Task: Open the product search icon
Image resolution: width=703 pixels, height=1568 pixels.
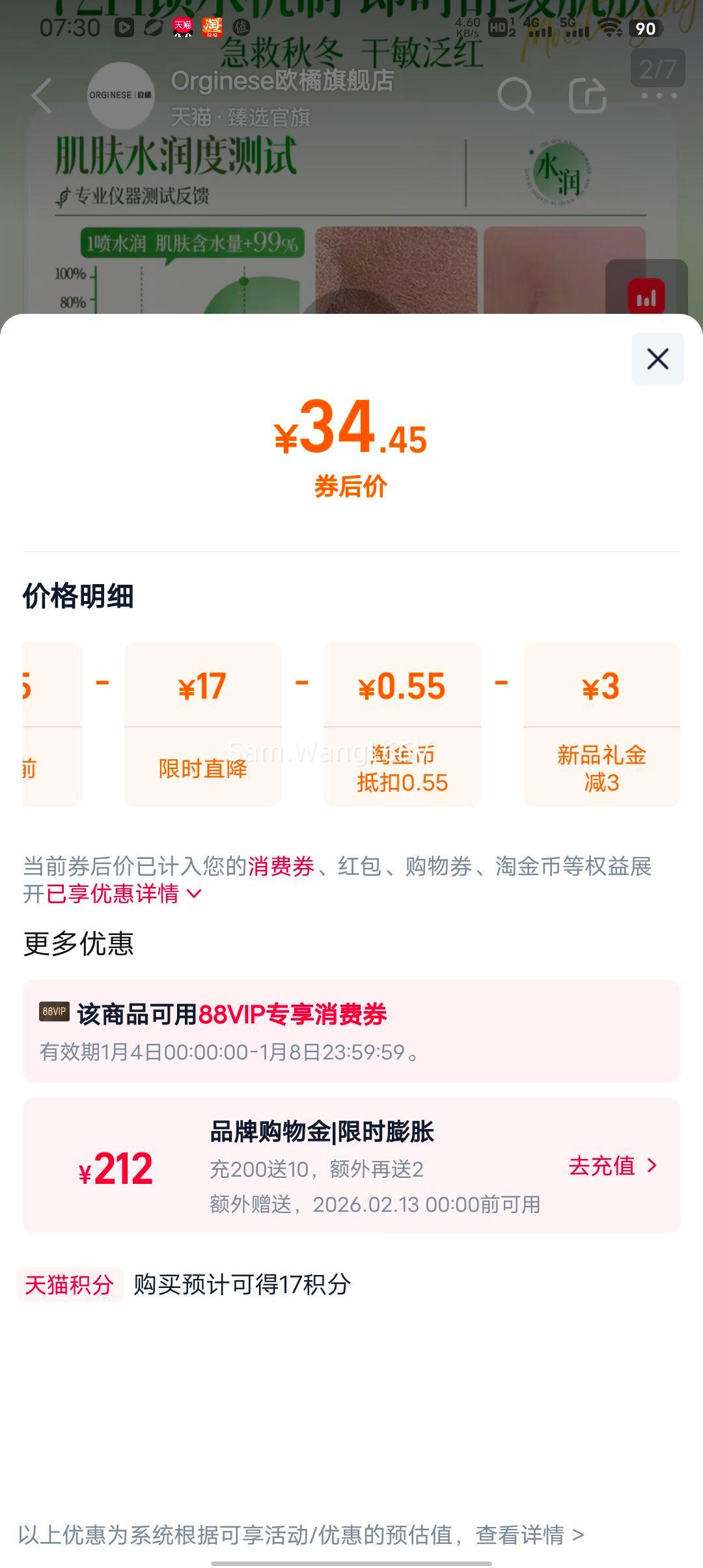Action: click(516, 96)
